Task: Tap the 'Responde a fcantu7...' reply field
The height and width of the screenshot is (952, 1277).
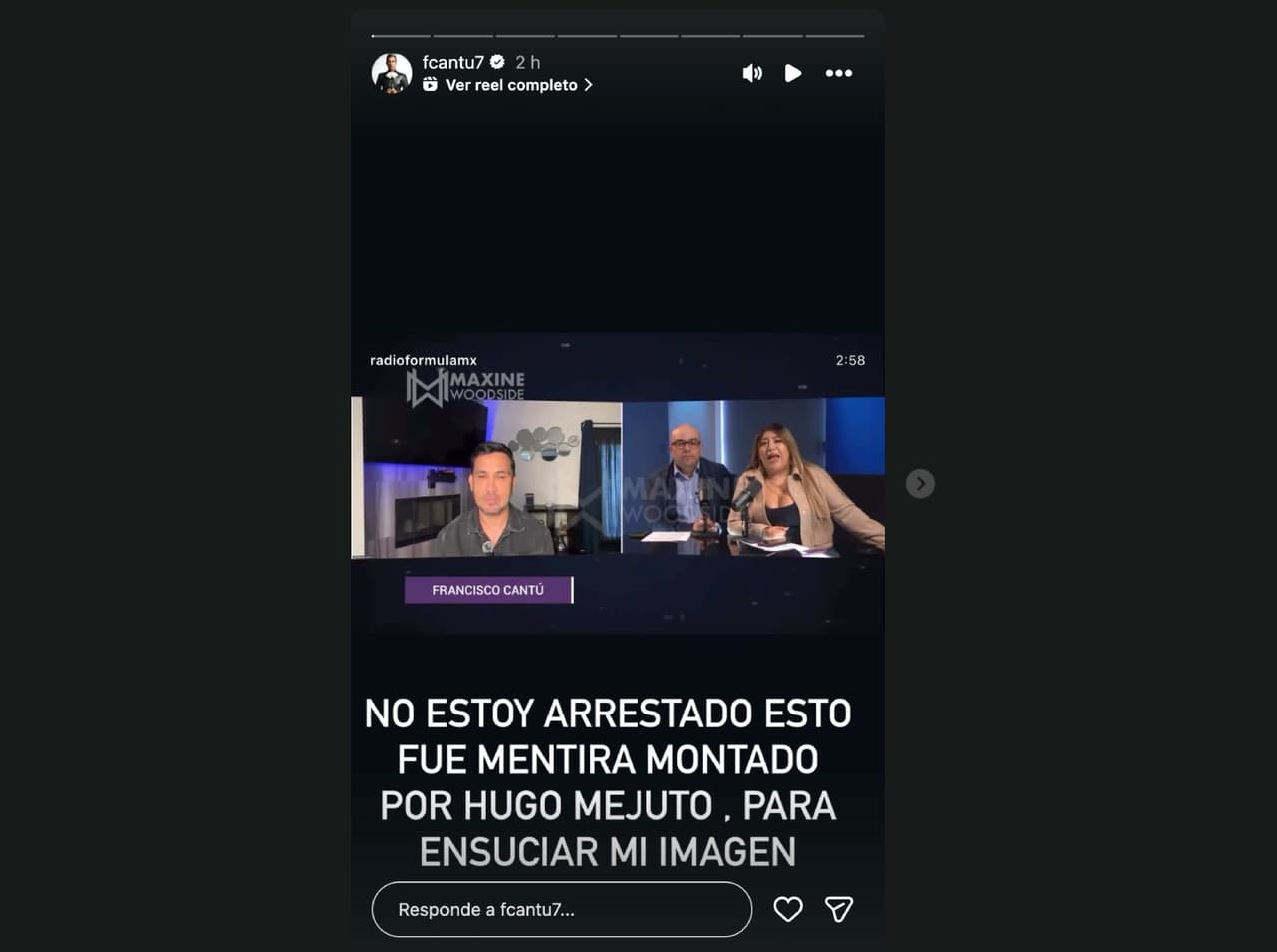Action: (x=562, y=909)
